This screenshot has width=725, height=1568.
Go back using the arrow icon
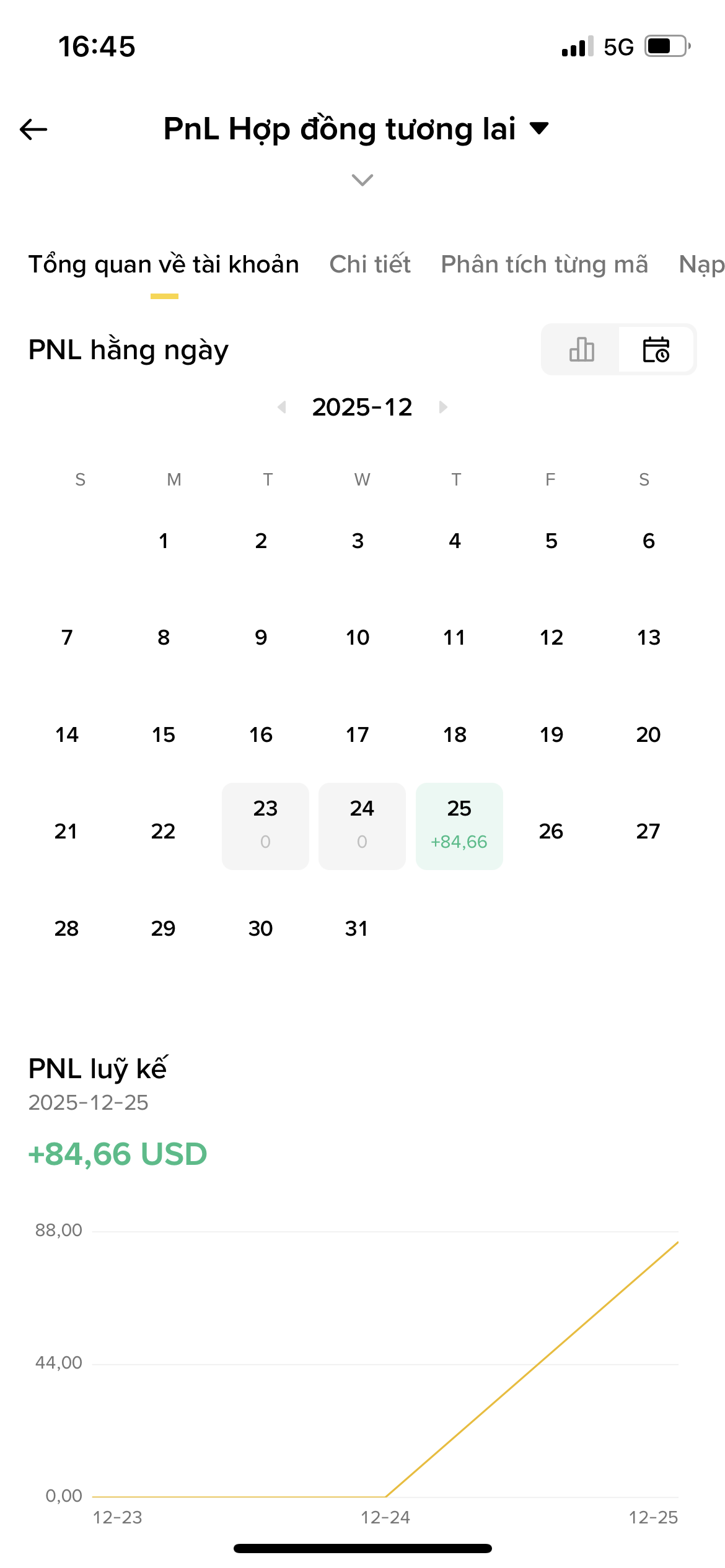pos(33,129)
